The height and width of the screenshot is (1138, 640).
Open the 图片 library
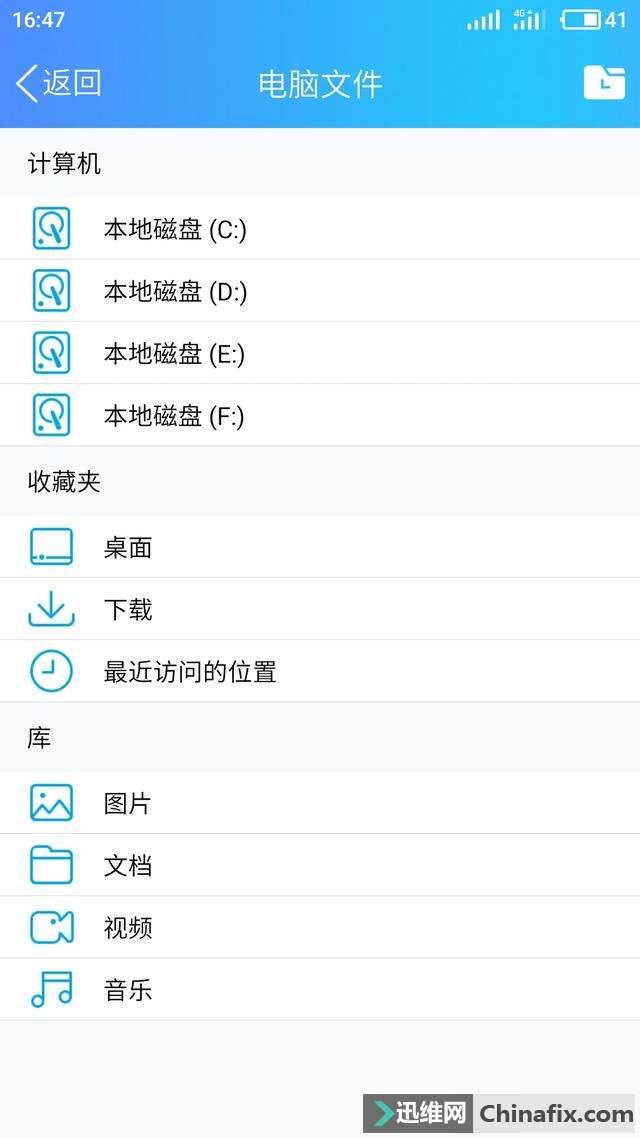coord(320,803)
